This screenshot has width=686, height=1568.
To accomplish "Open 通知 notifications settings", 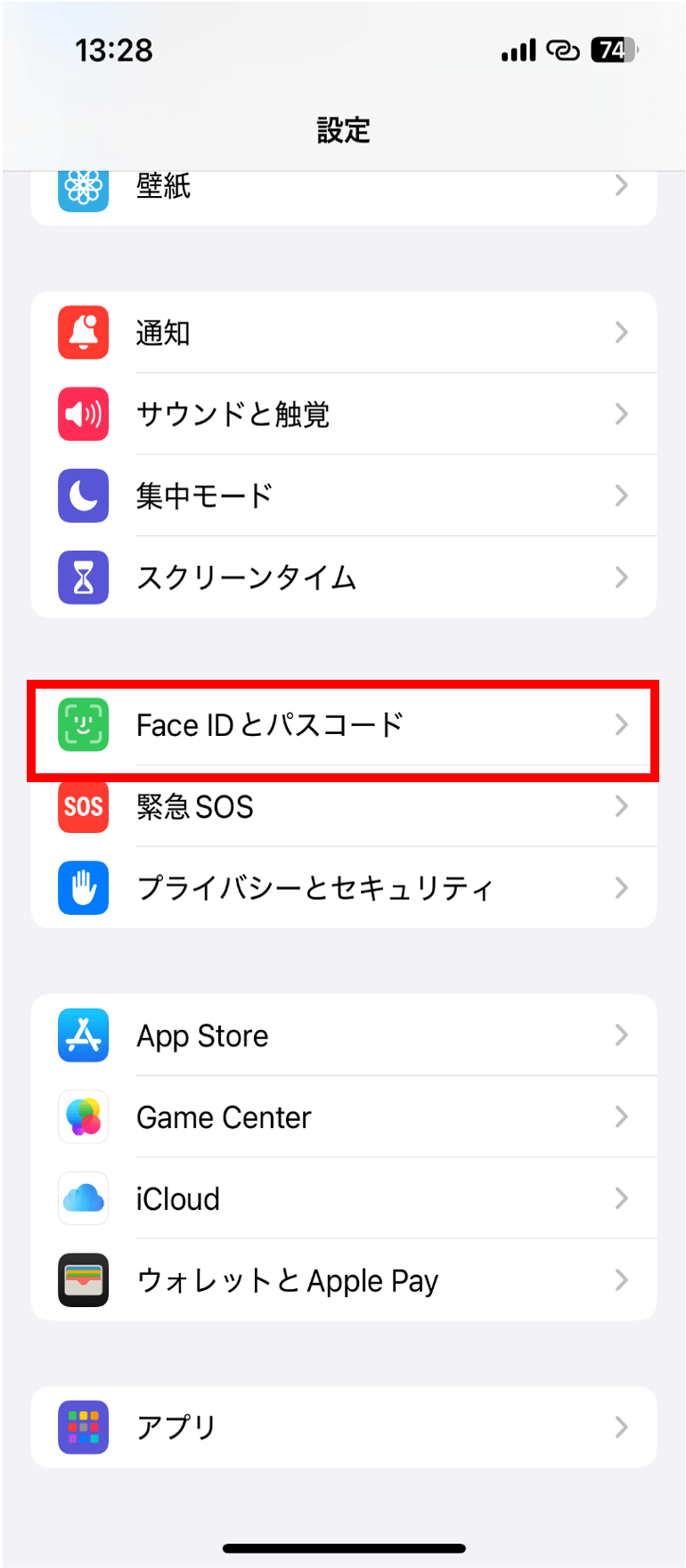I will 343,332.
